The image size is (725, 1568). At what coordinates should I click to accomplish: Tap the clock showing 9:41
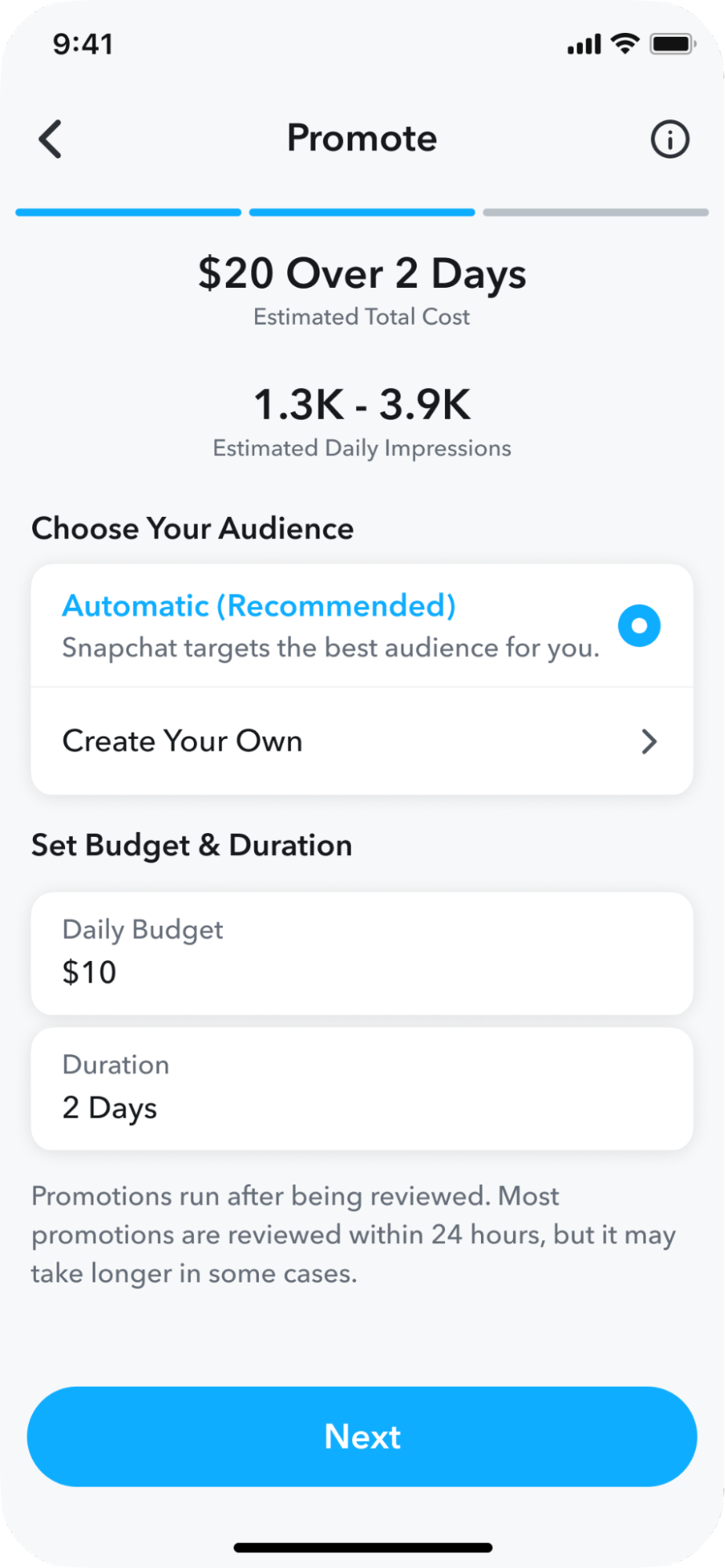[x=82, y=45]
